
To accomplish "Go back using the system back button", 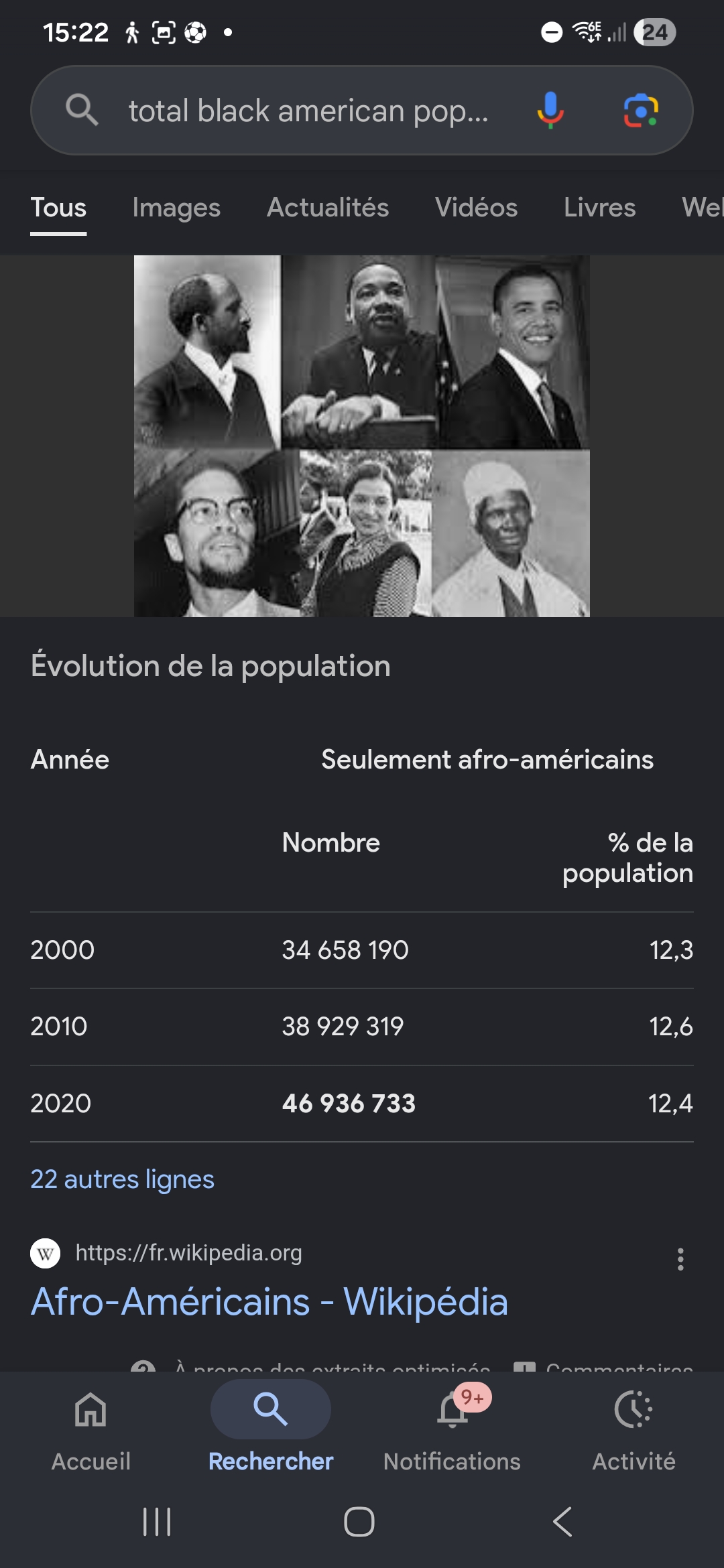I will tap(562, 1522).
